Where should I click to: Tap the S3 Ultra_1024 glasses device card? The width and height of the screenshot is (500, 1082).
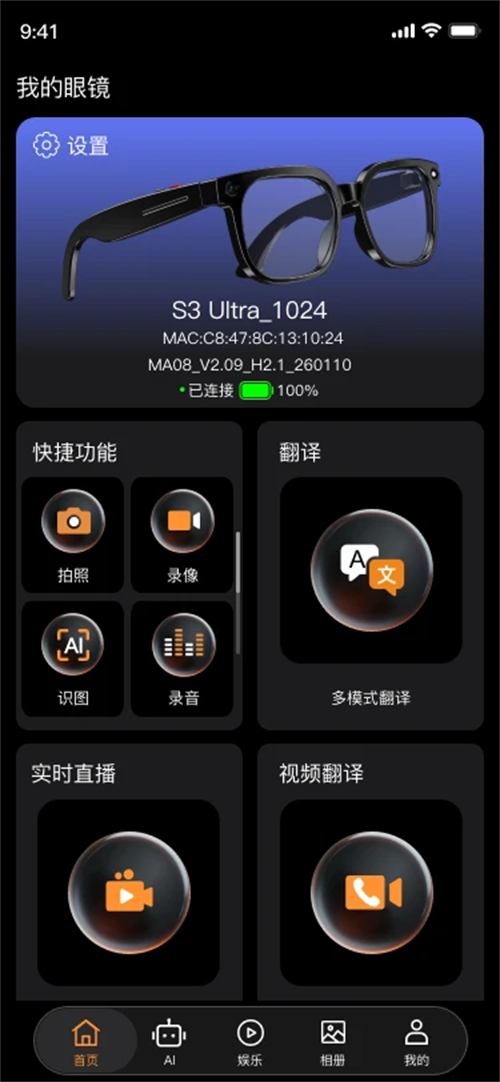point(250,262)
